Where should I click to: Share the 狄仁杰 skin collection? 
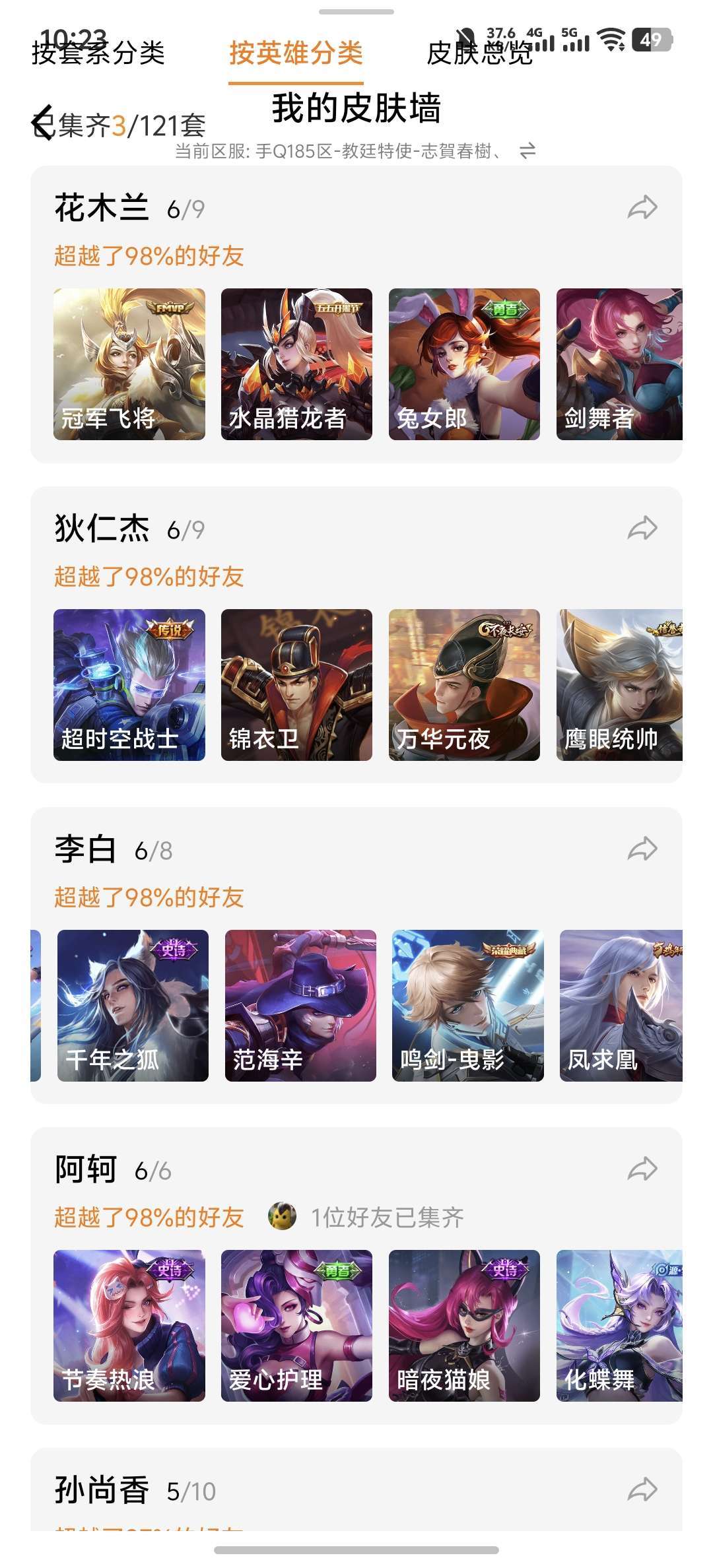[x=642, y=528]
